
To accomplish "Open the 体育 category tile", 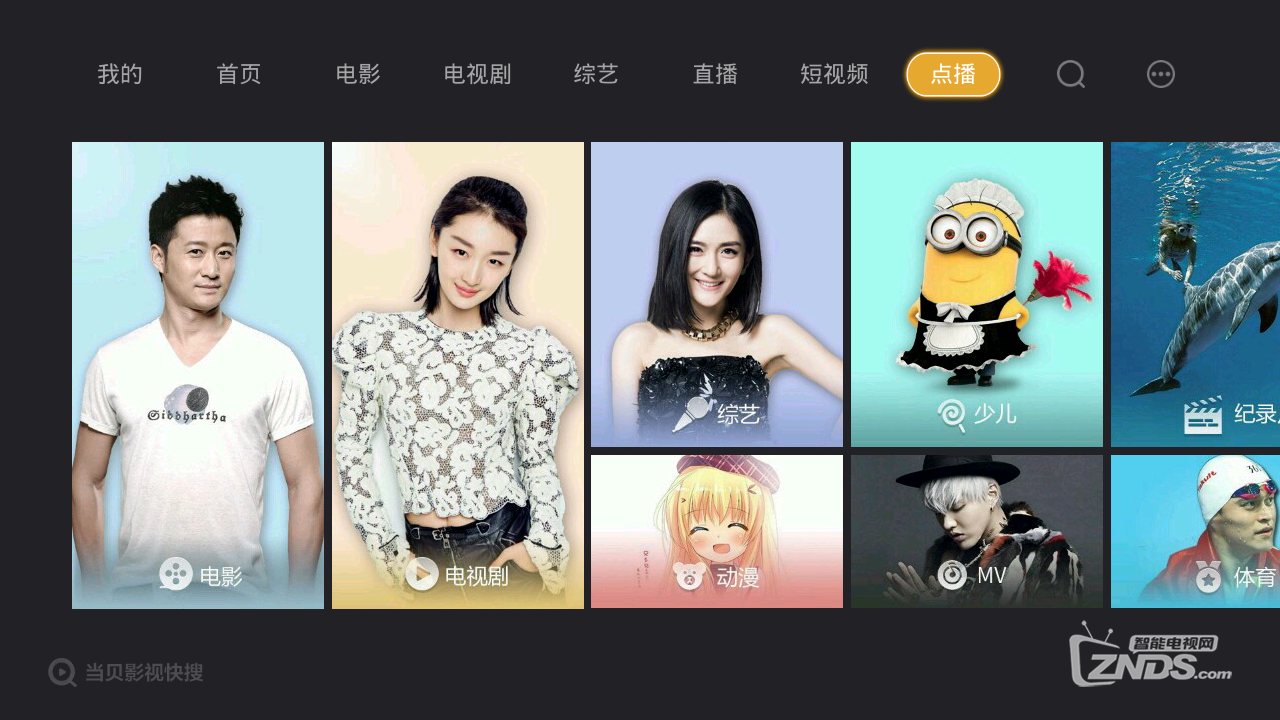I will pyautogui.click(x=1196, y=531).
